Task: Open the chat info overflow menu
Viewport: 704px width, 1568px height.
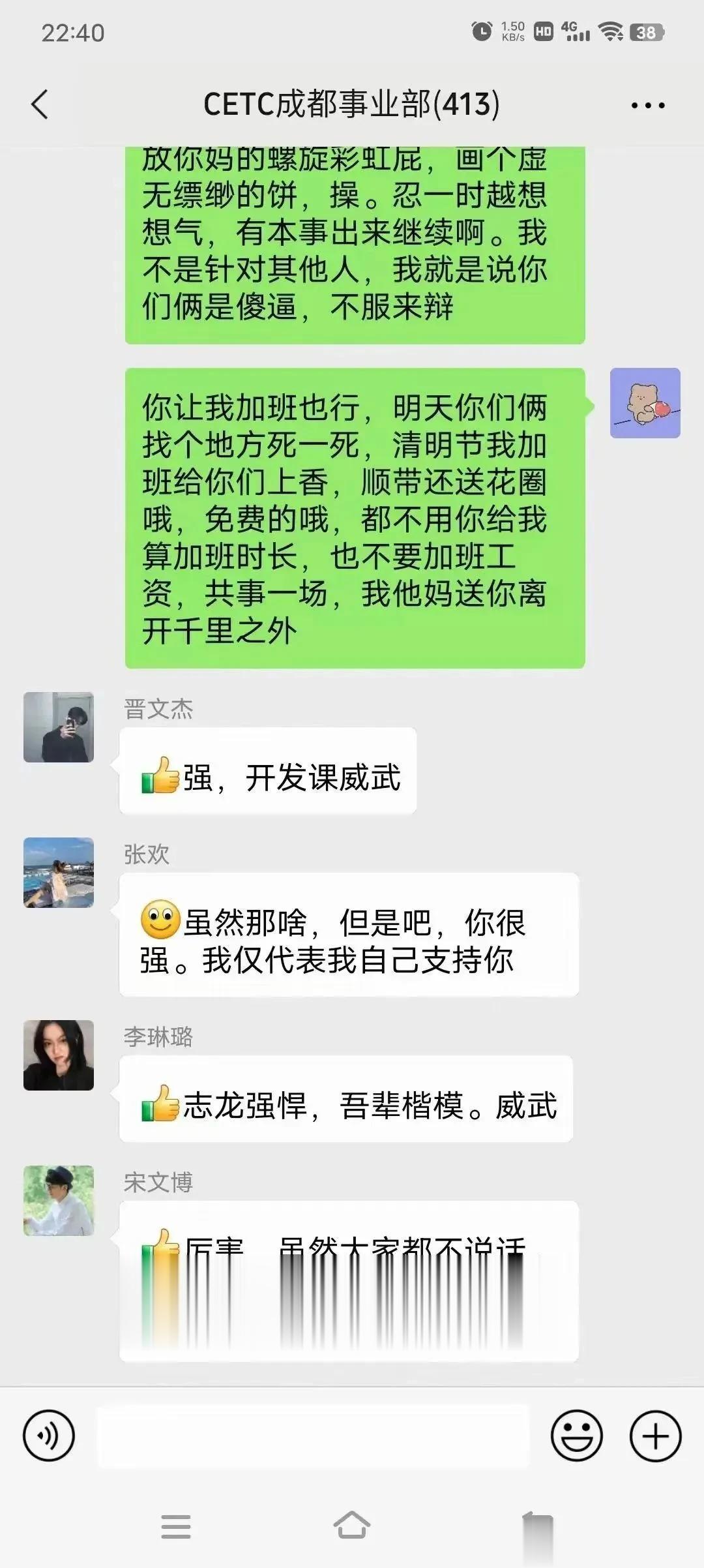Action: pyautogui.click(x=648, y=105)
